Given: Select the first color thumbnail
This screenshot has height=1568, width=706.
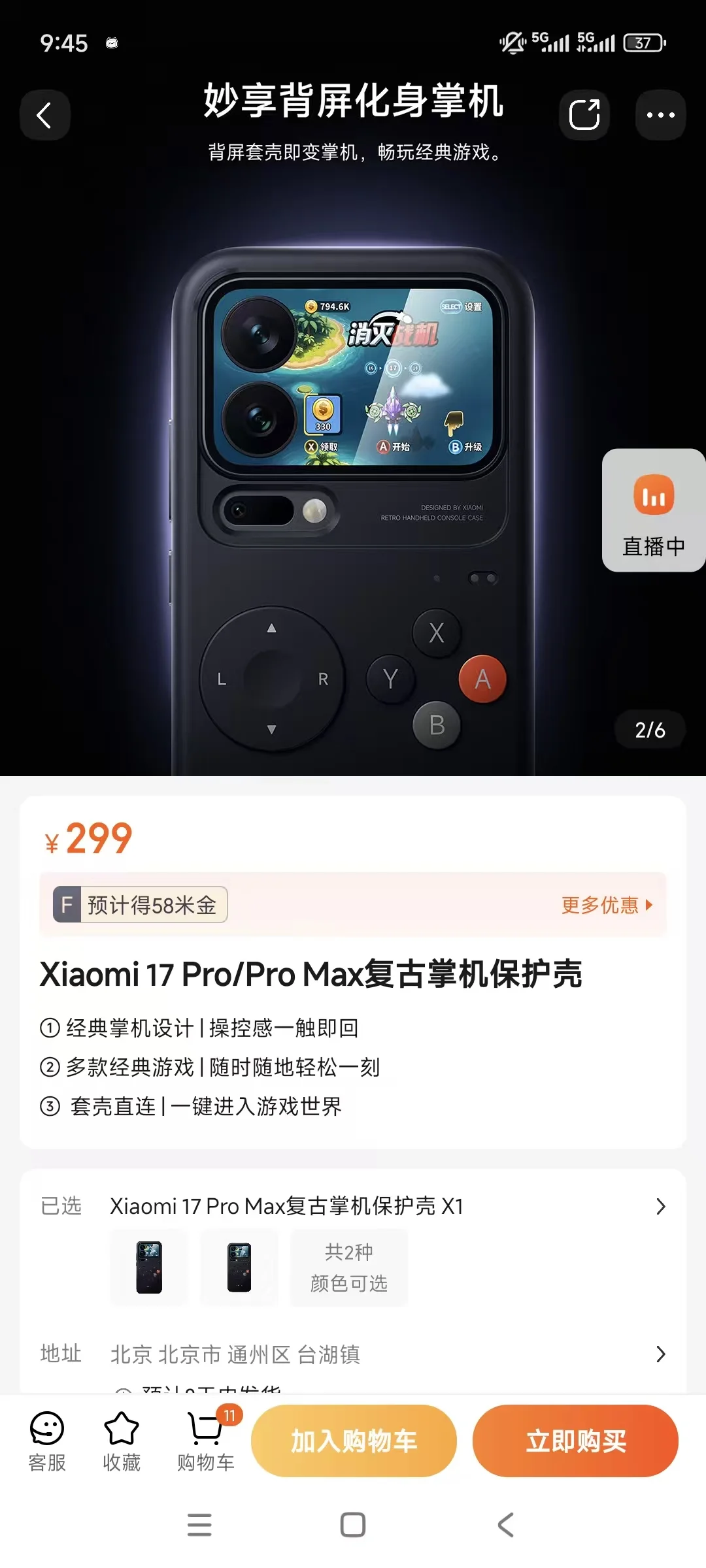Looking at the screenshot, I should pos(149,1267).
